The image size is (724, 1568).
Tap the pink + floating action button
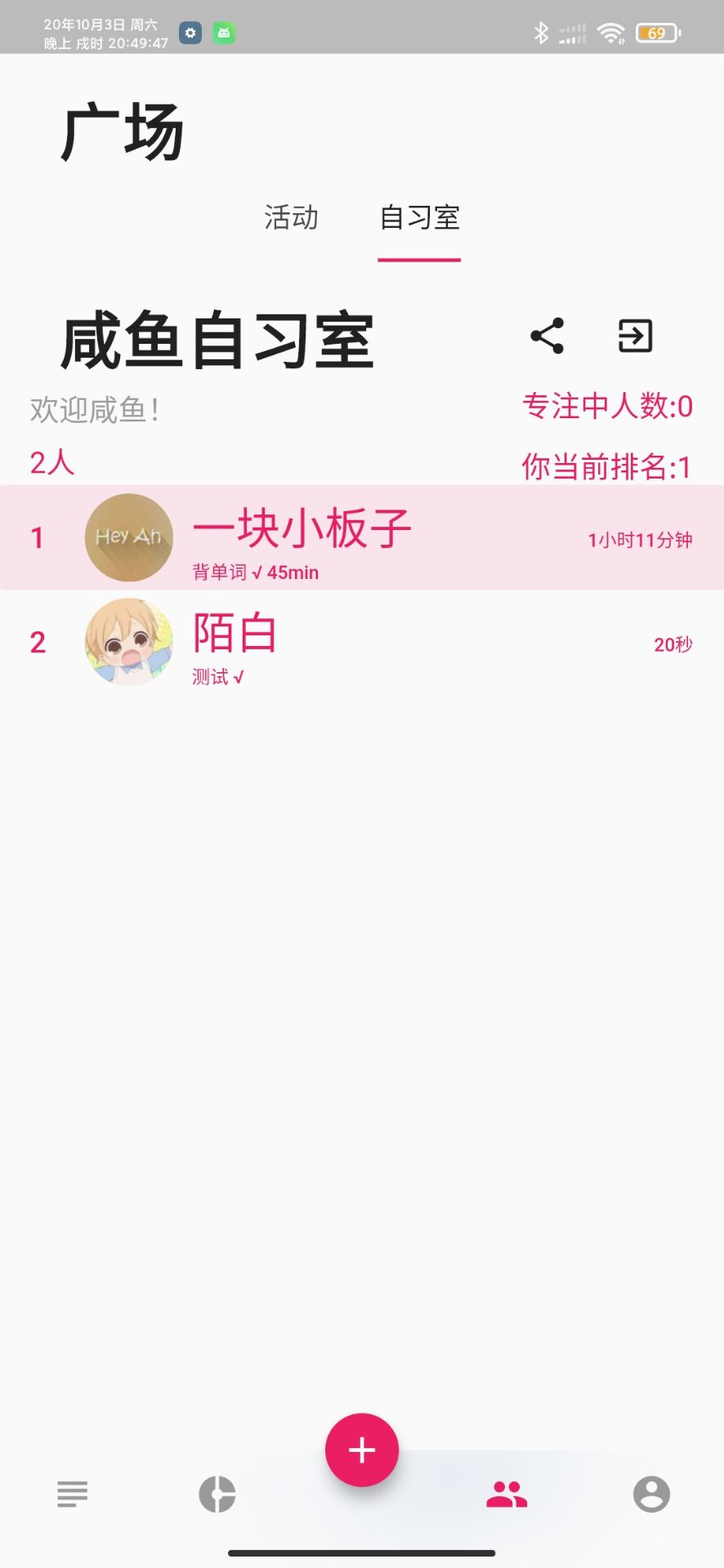[x=361, y=1450]
